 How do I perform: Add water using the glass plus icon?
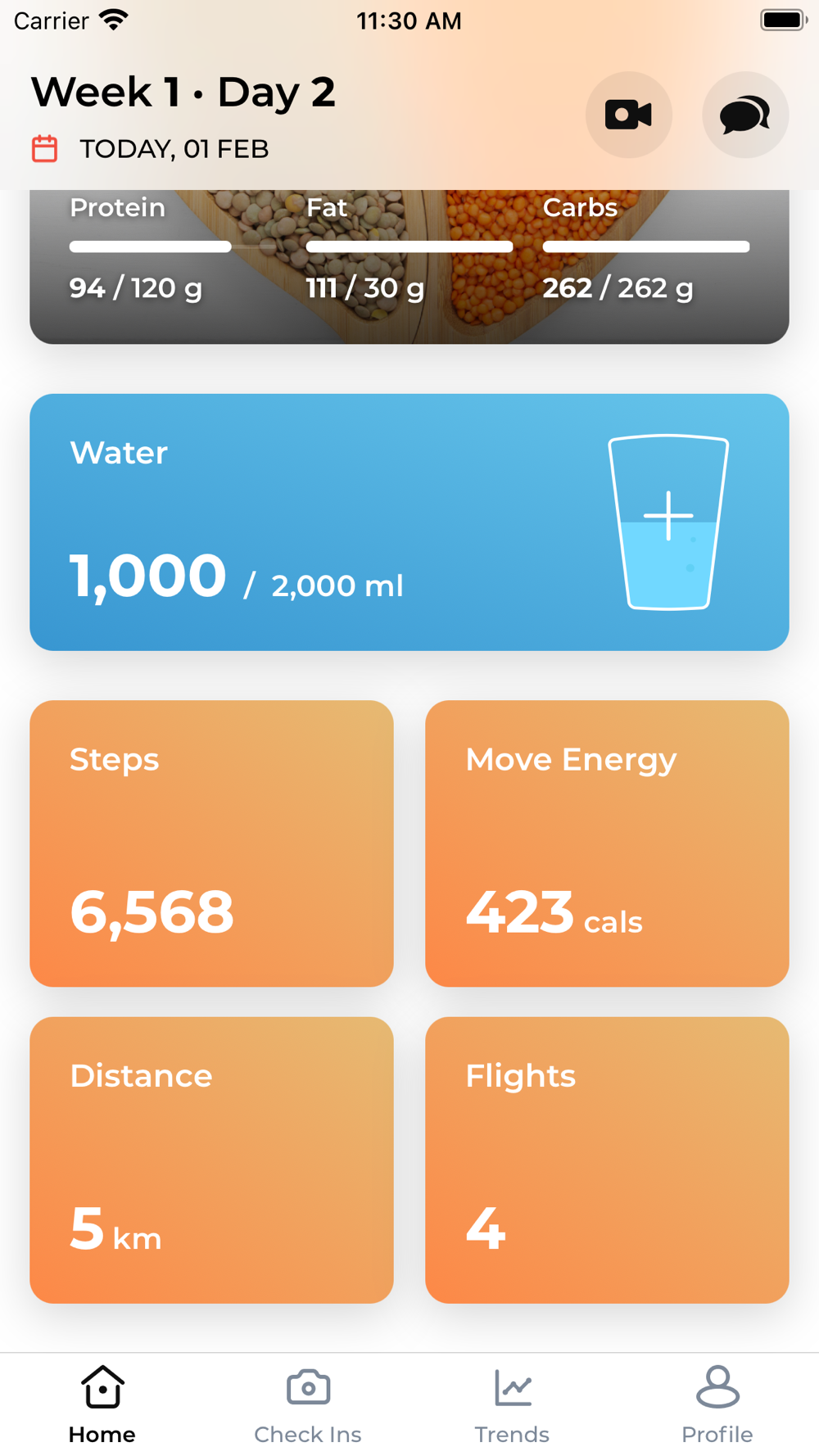pos(668,522)
